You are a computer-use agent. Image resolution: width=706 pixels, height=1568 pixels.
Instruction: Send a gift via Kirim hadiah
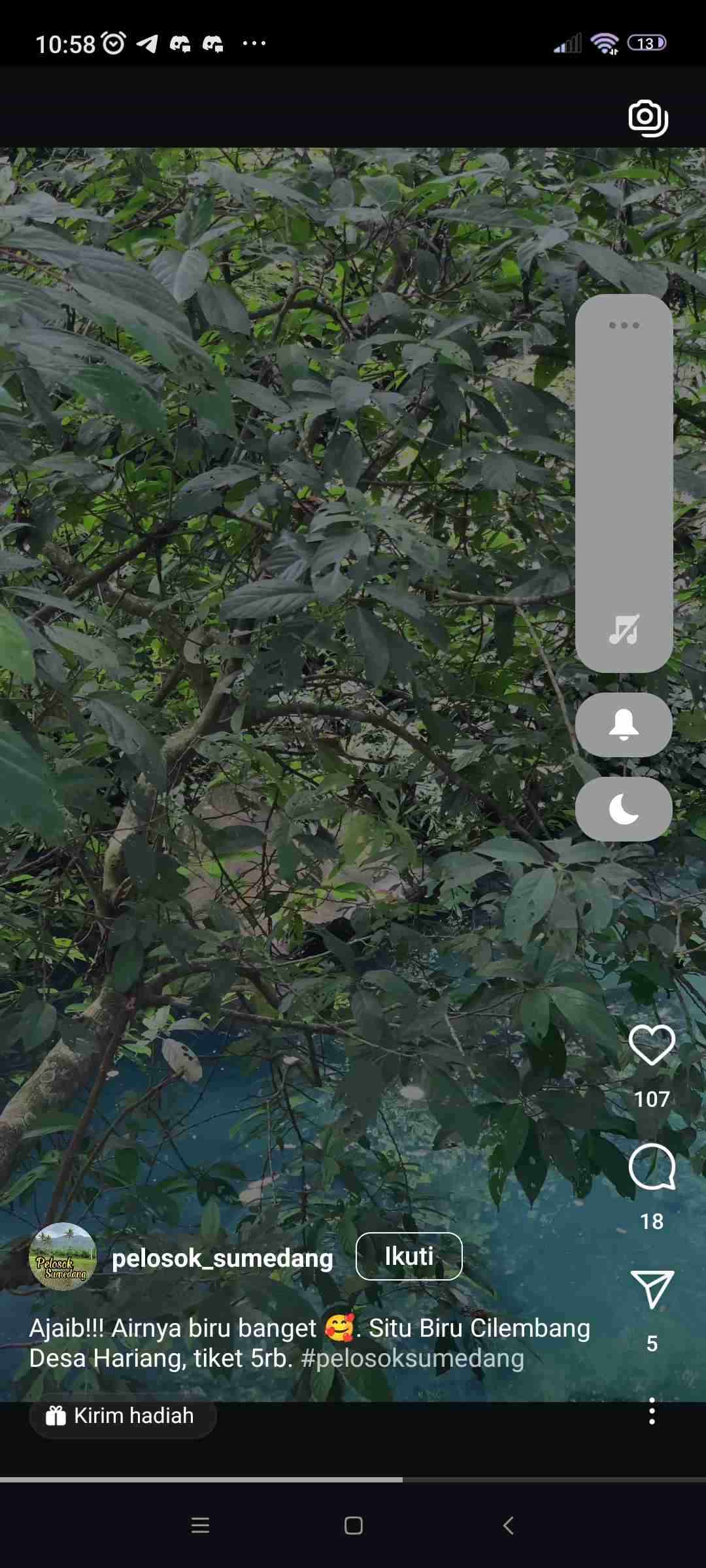122,1416
